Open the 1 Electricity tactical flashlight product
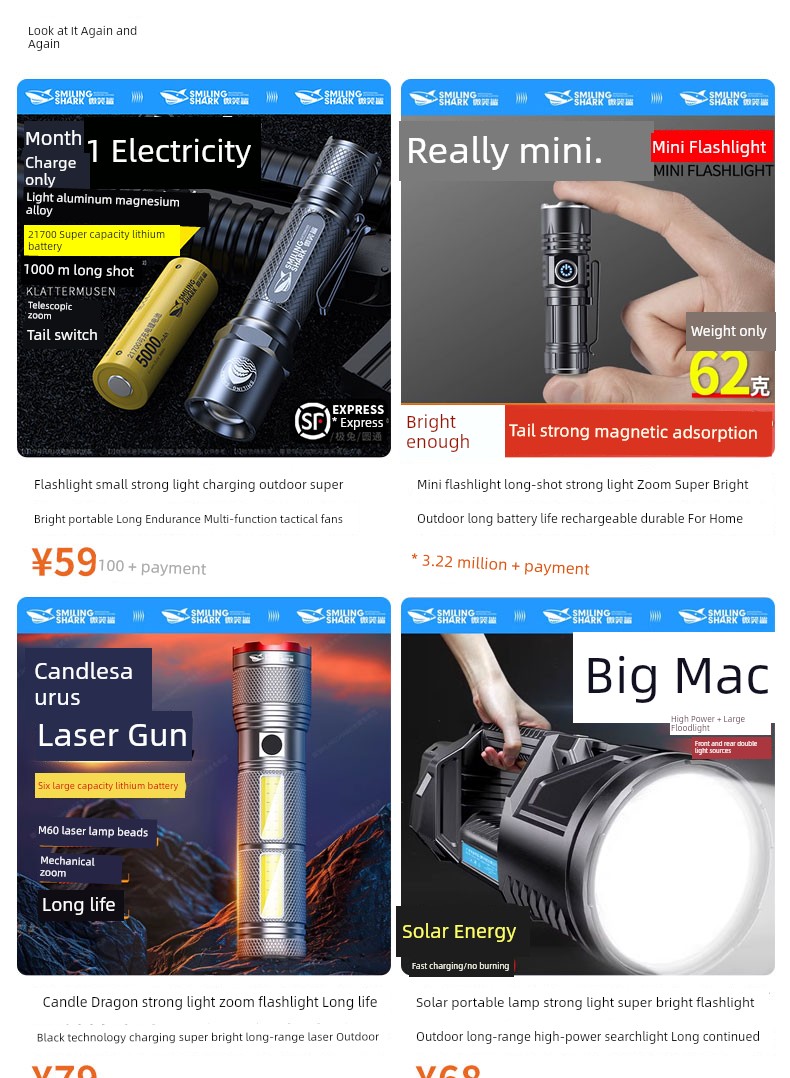 coord(204,268)
